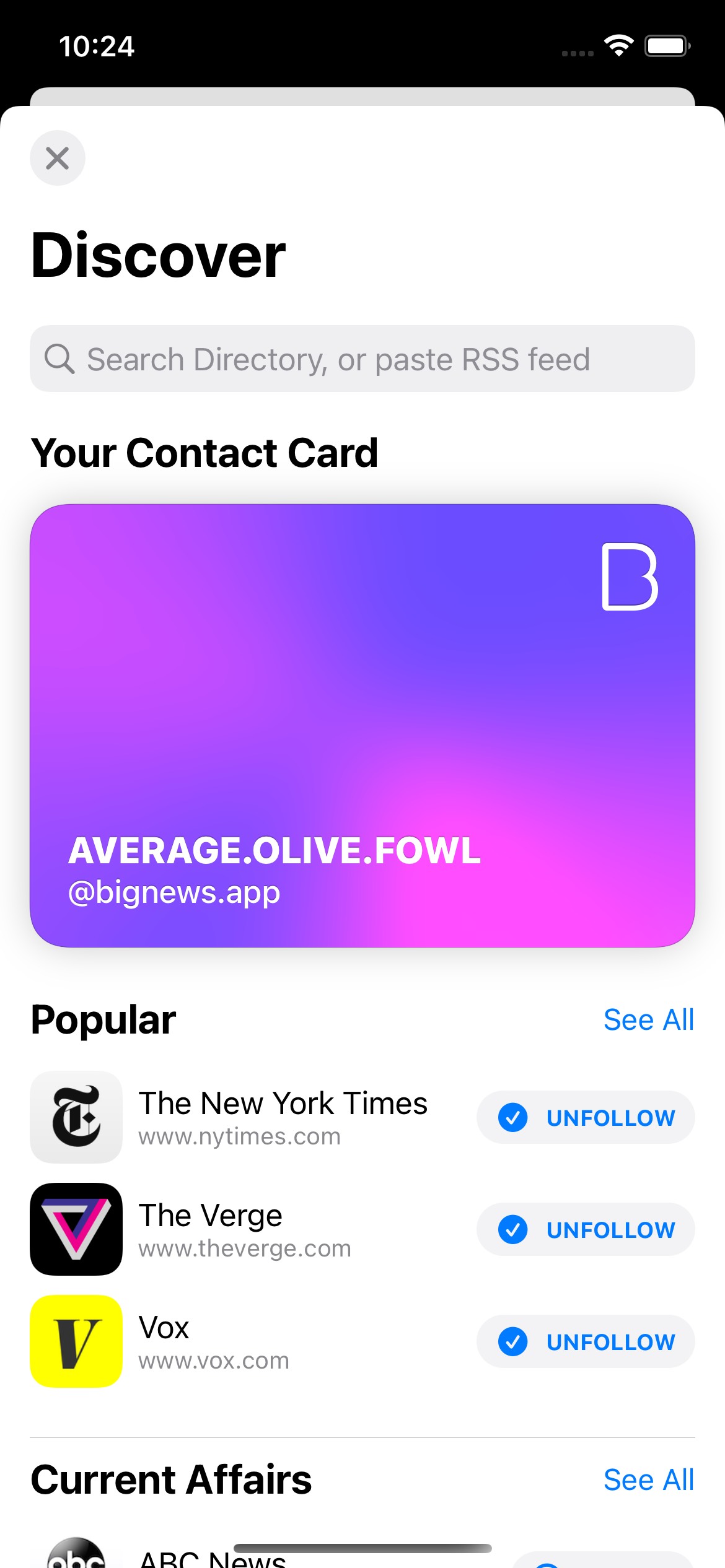Open your AVERAGE.OLIVE.FOWL contact card
Viewport: 725px width, 1568px height.
(362, 726)
